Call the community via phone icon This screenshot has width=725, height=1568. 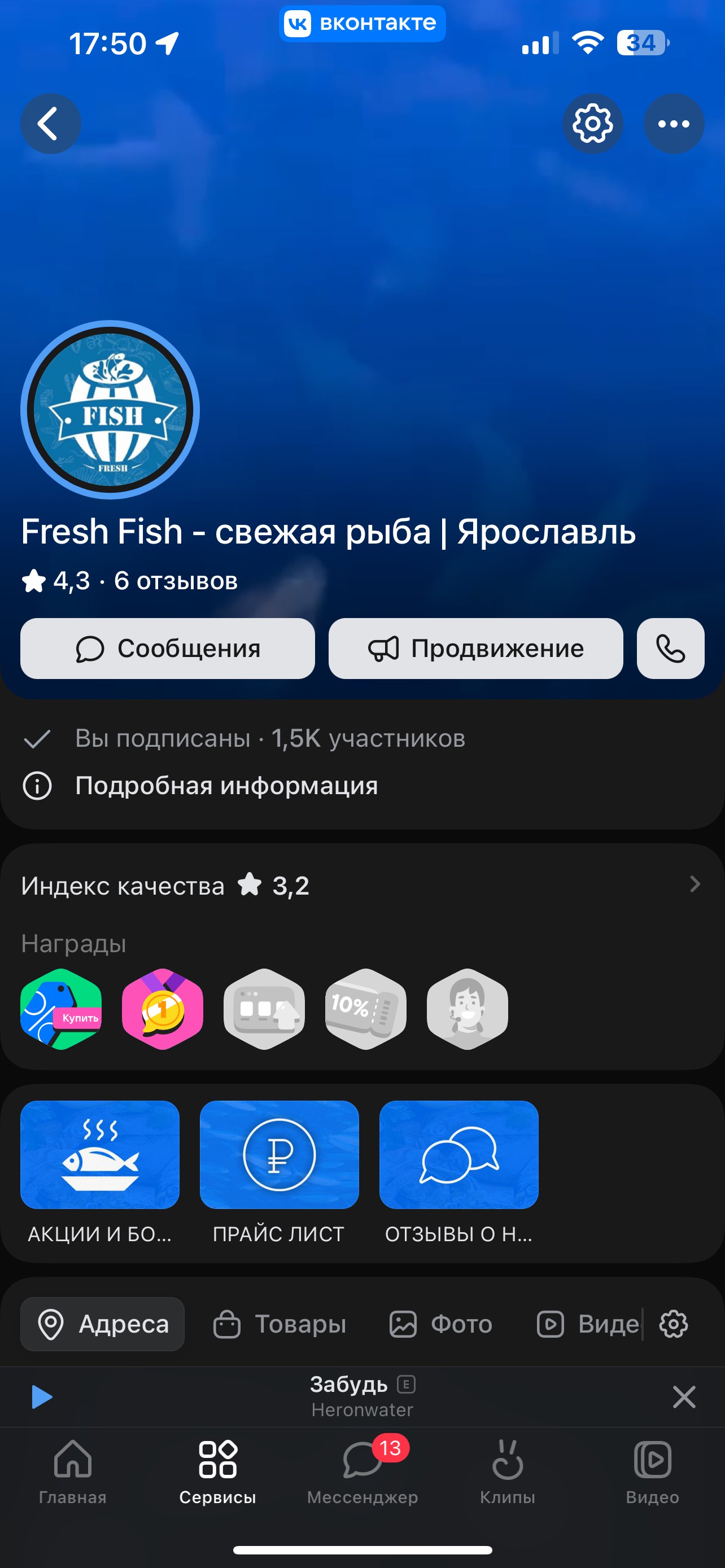[x=670, y=649]
